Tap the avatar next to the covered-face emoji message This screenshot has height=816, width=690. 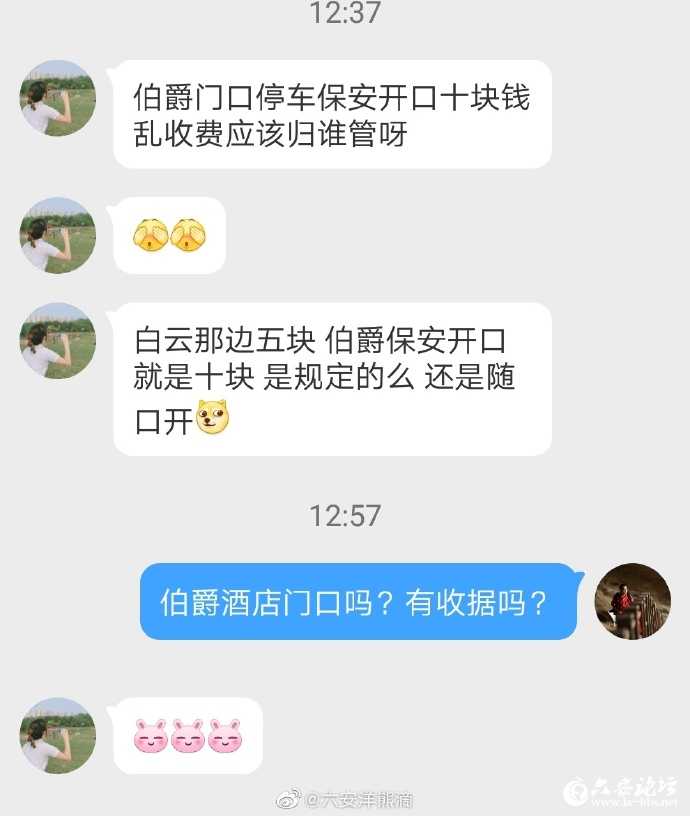click(57, 235)
